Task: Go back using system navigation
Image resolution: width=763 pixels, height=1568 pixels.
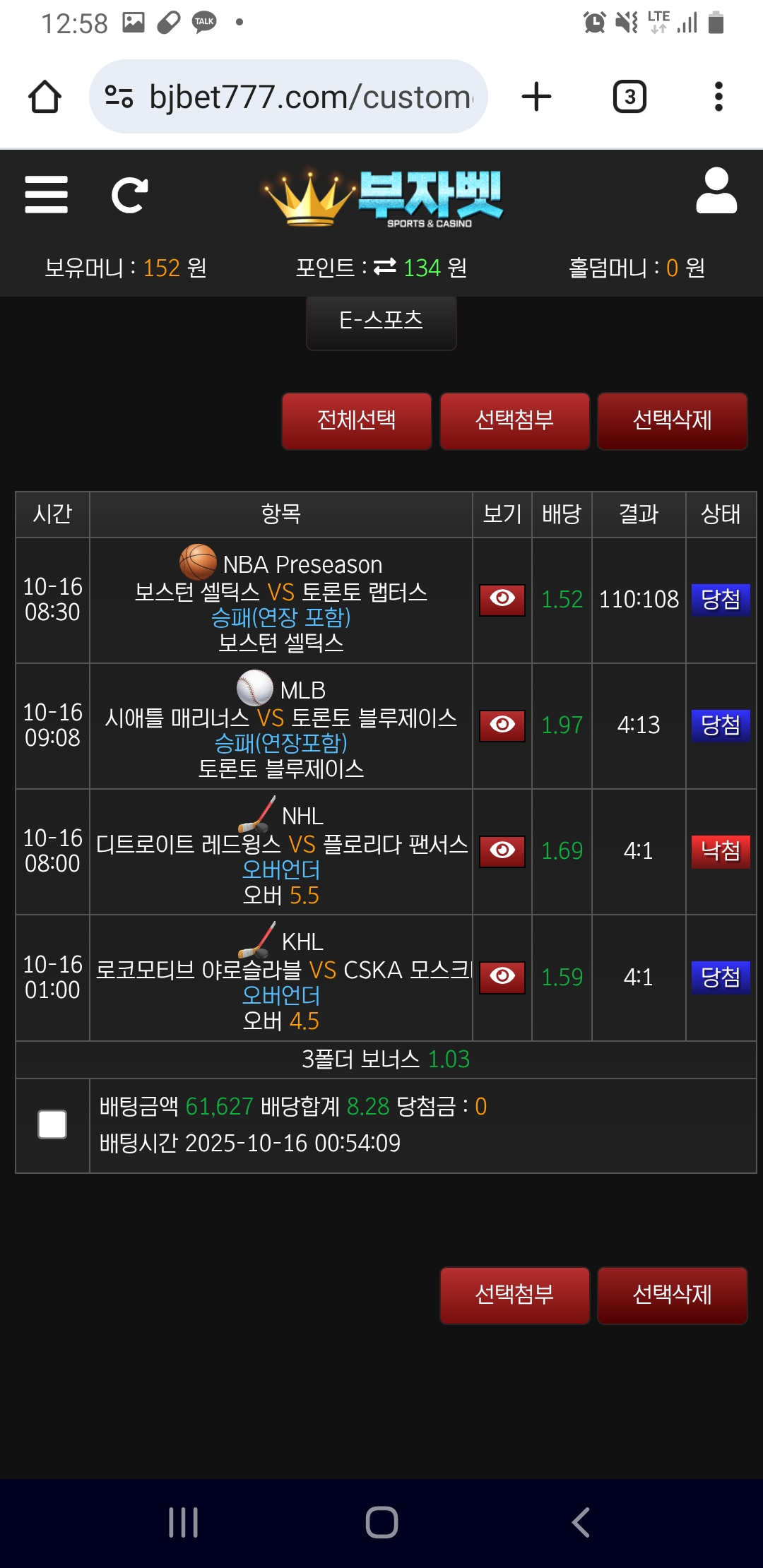Action: (x=581, y=1522)
